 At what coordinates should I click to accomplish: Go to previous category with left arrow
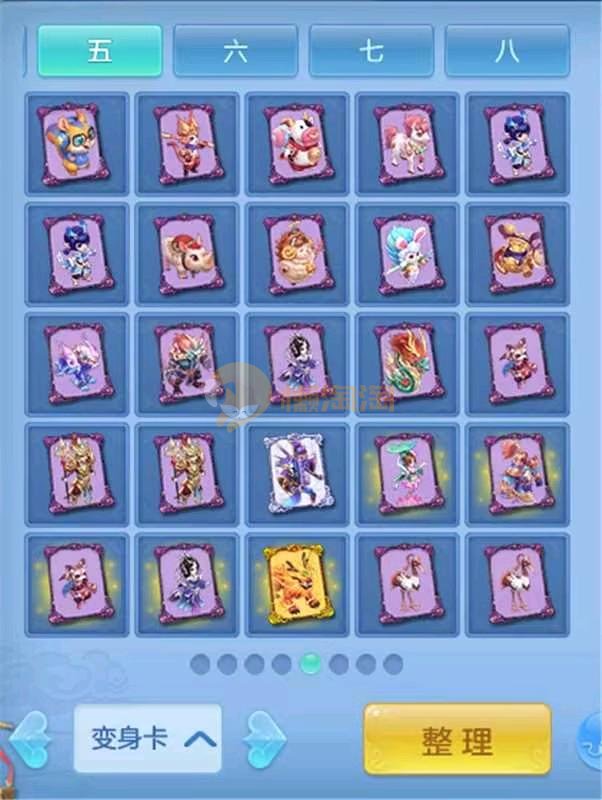32,740
